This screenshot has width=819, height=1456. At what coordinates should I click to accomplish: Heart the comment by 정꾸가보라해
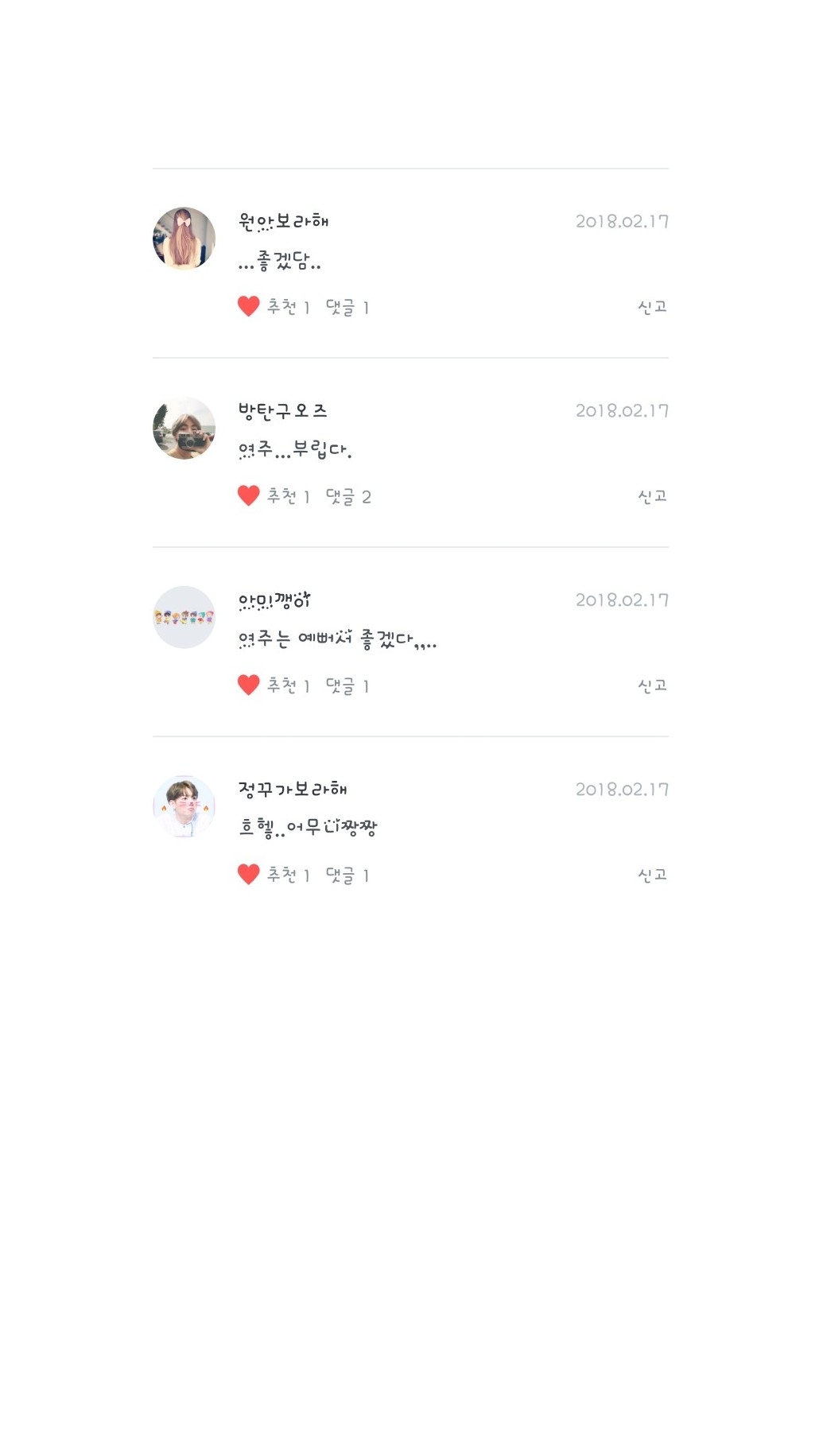(249, 874)
